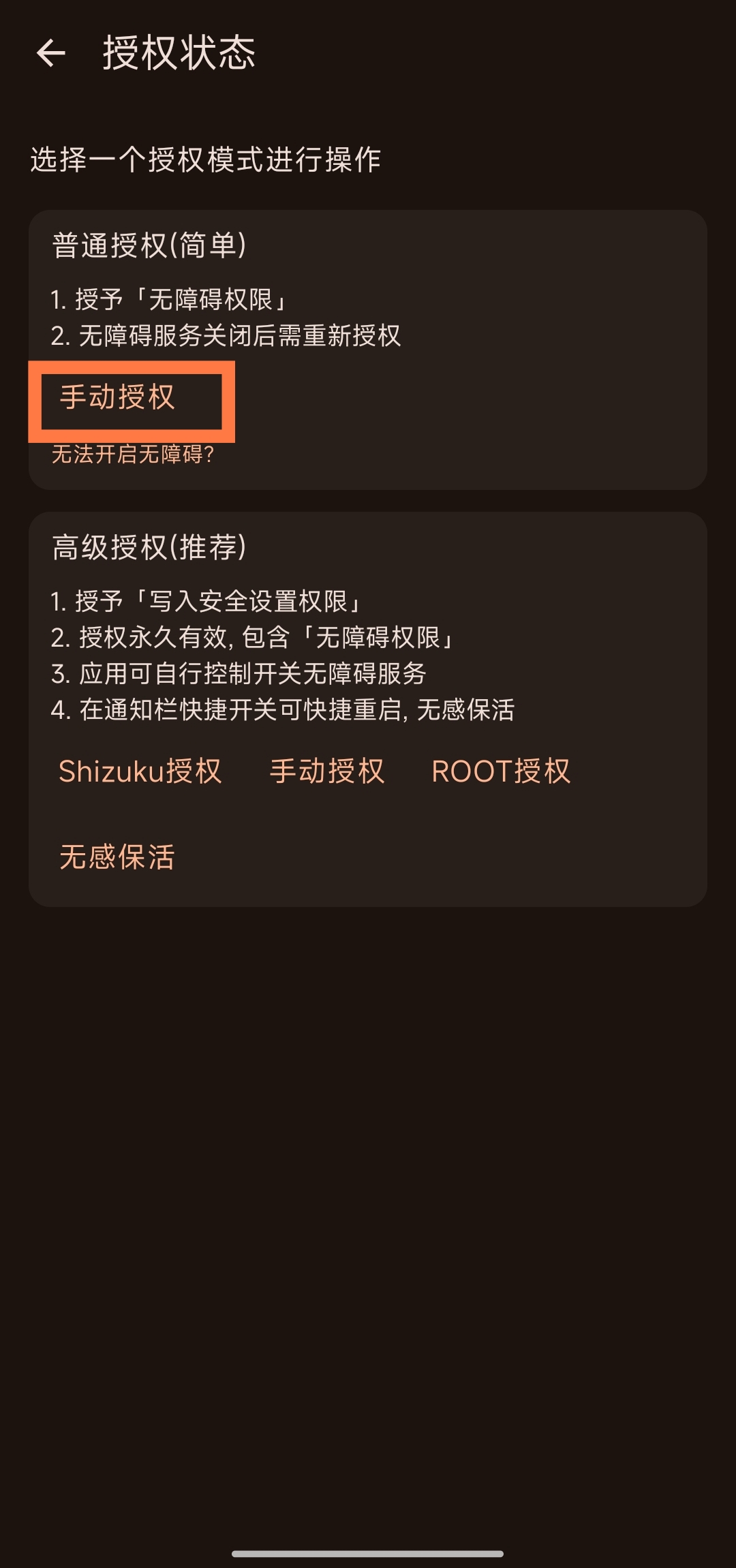Go back using the top-left arrow
This screenshot has width=736, height=1568.
coord(51,53)
